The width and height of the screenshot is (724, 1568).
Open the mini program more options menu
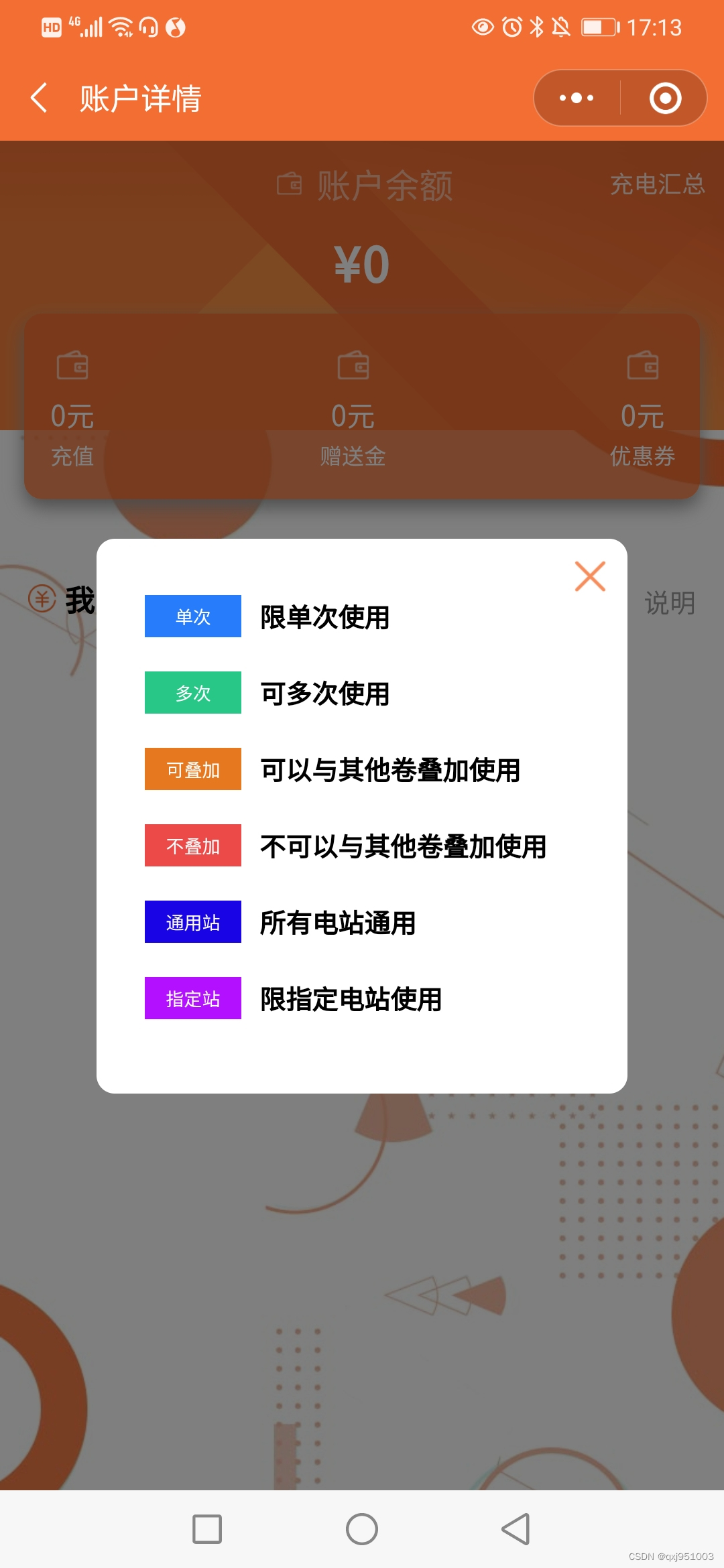tap(577, 98)
